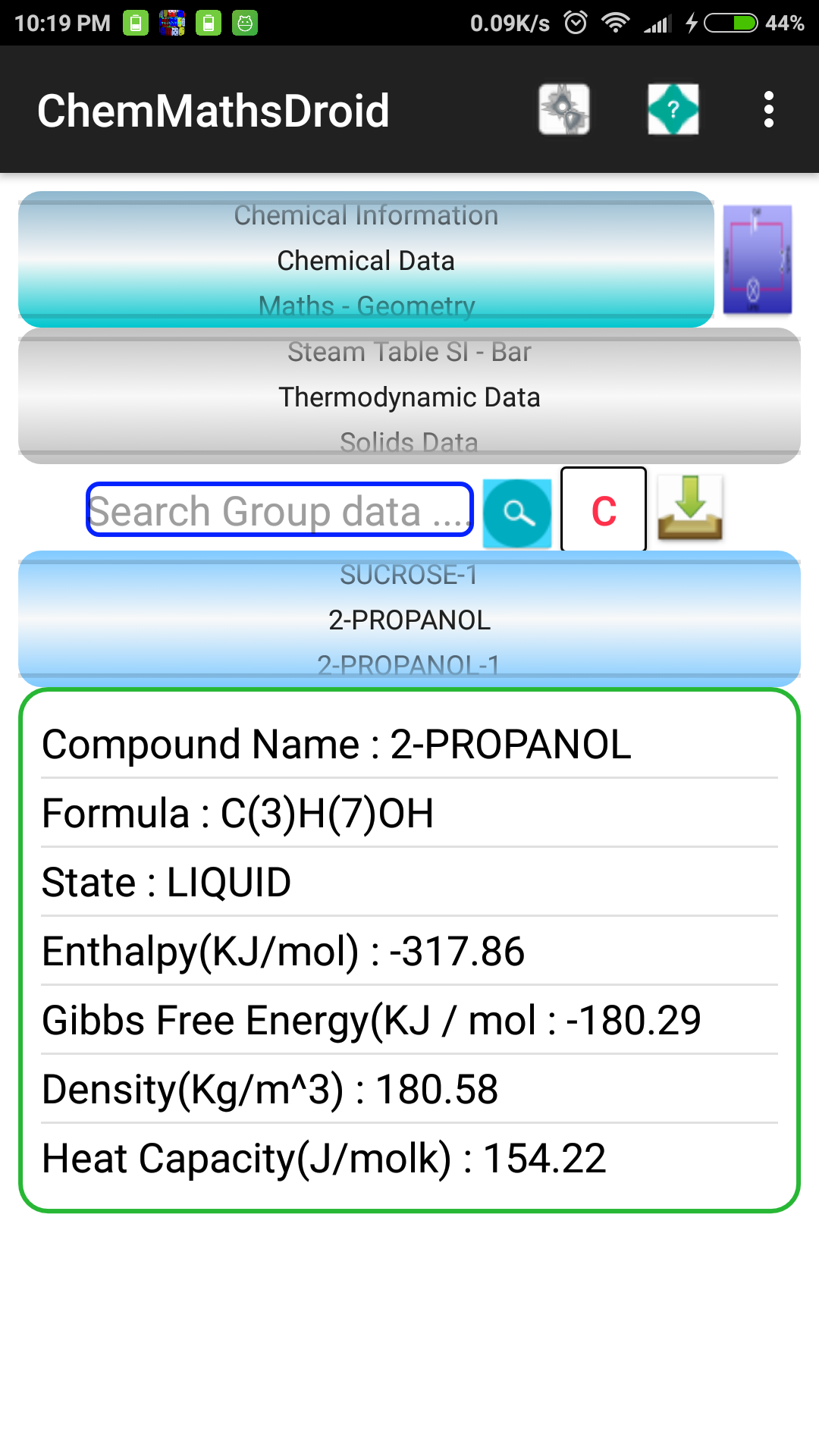Switch compound selection to 2-PROPANOL
Viewport: 819px width, 1456px height.
click(409, 620)
